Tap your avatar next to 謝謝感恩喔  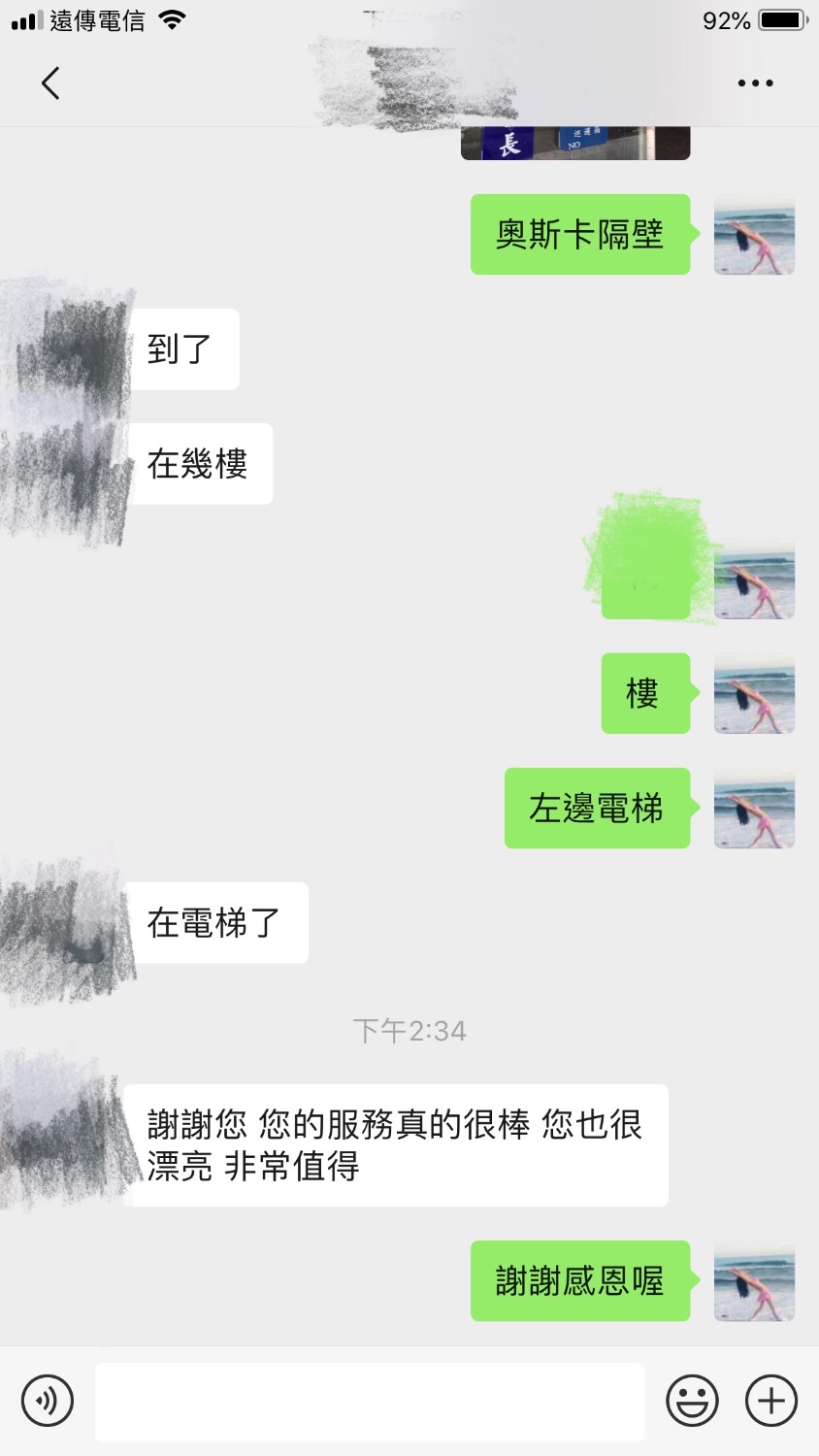coord(754,1281)
